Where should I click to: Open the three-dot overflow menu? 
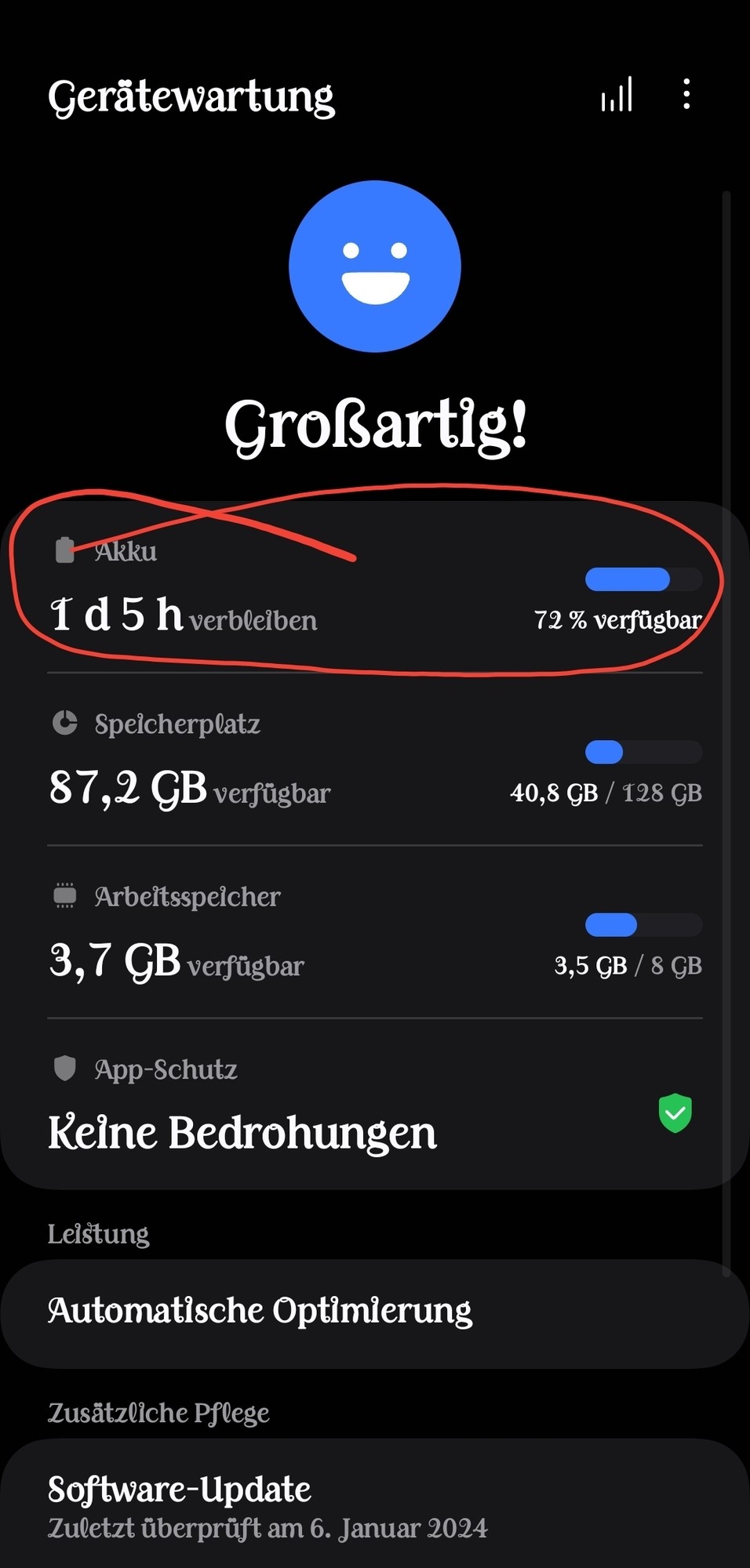tap(686, 94)
